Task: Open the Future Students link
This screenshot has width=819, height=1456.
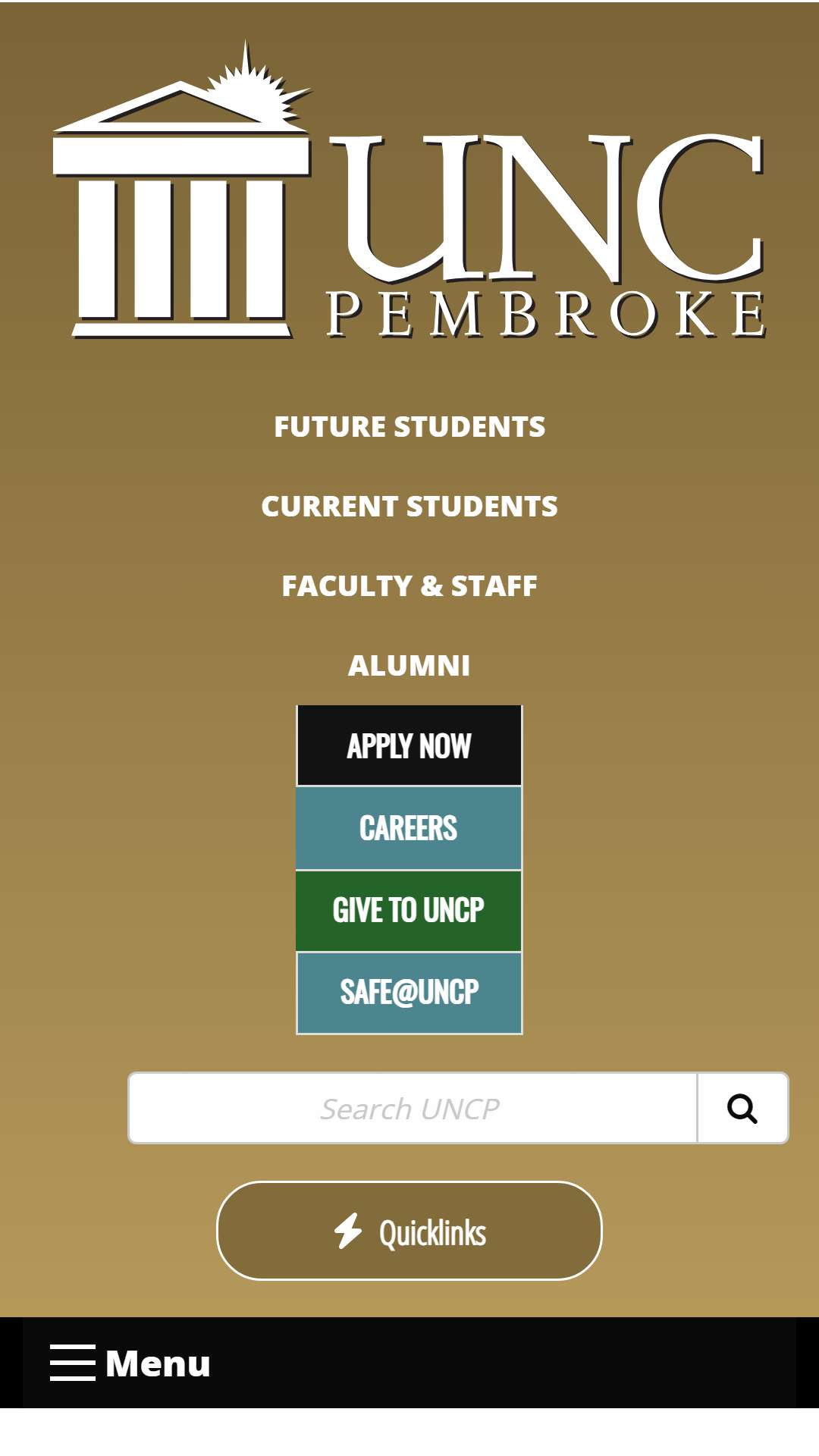Action: click(409, 427)
